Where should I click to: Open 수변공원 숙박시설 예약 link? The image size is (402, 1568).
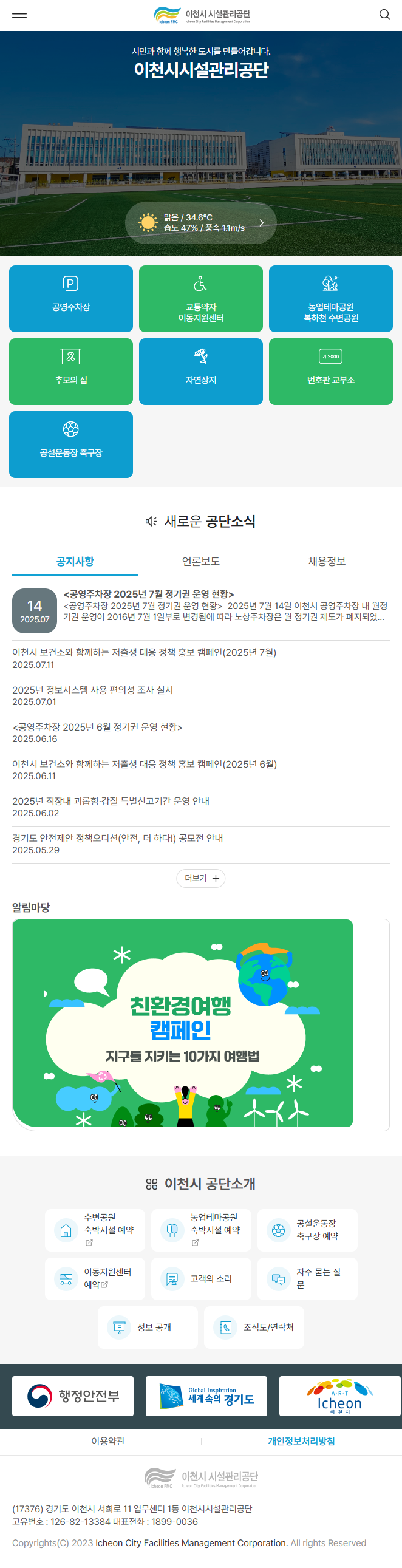95,1230
